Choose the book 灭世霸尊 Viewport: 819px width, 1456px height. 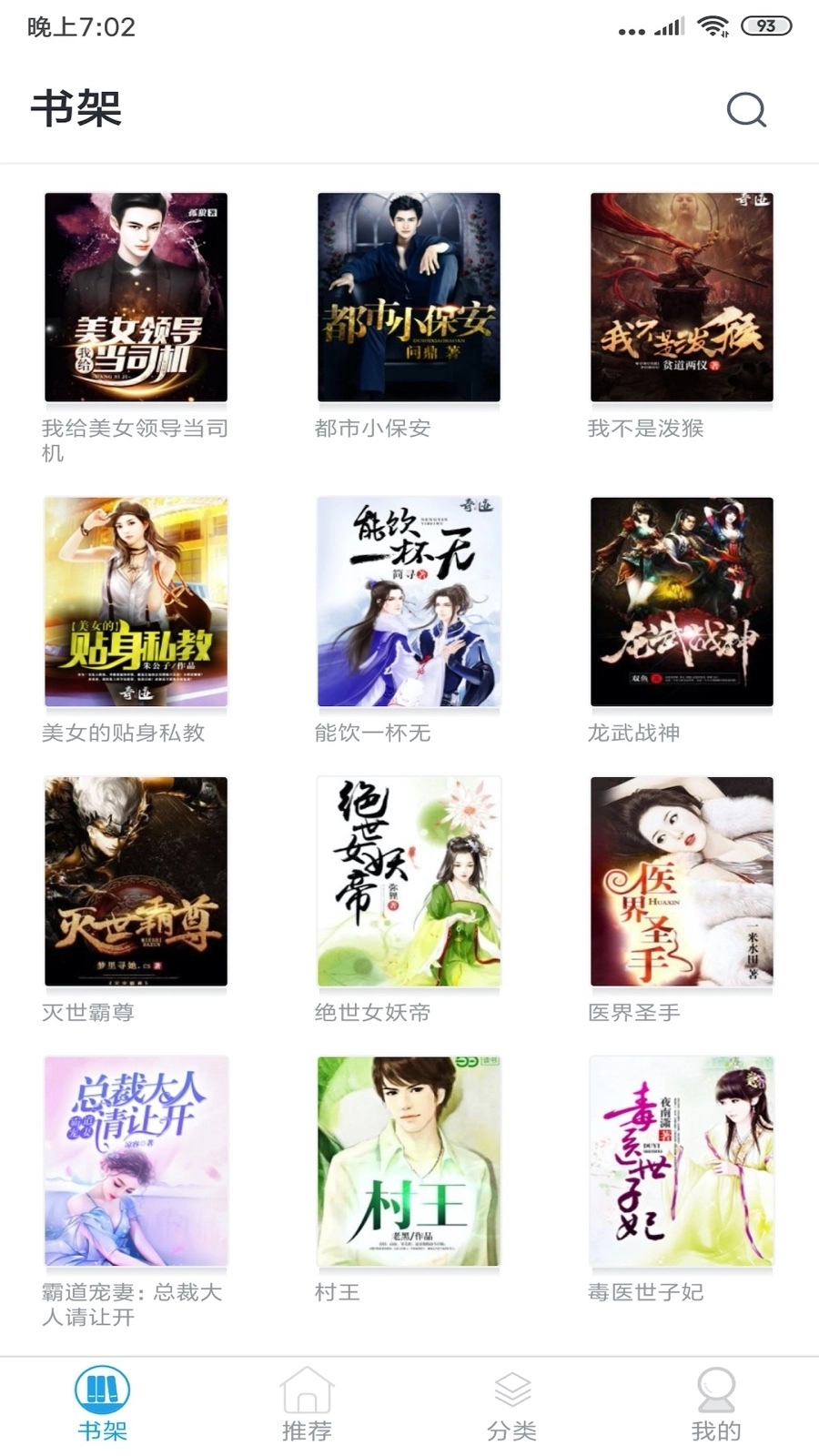(x=136, y=881)
